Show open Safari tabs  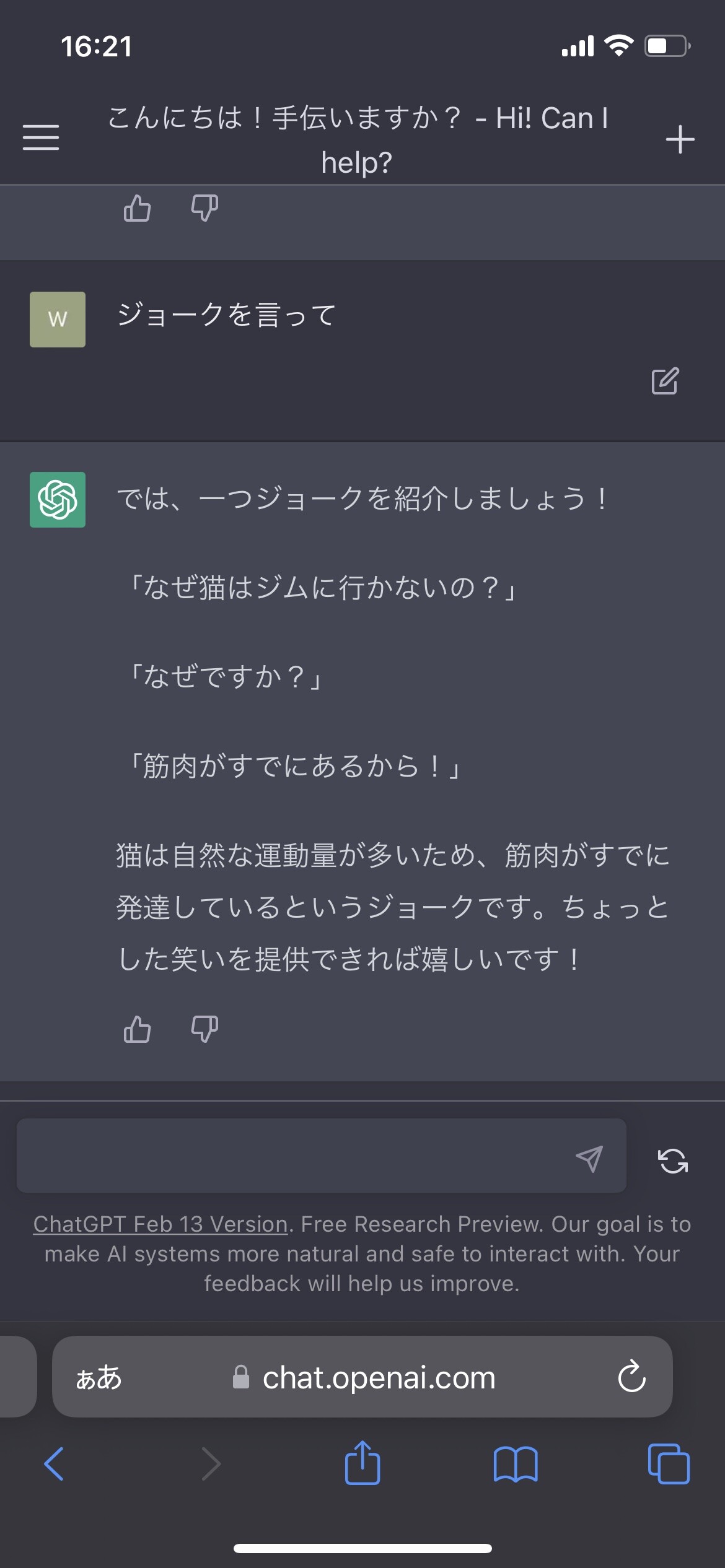(669, 1464)
